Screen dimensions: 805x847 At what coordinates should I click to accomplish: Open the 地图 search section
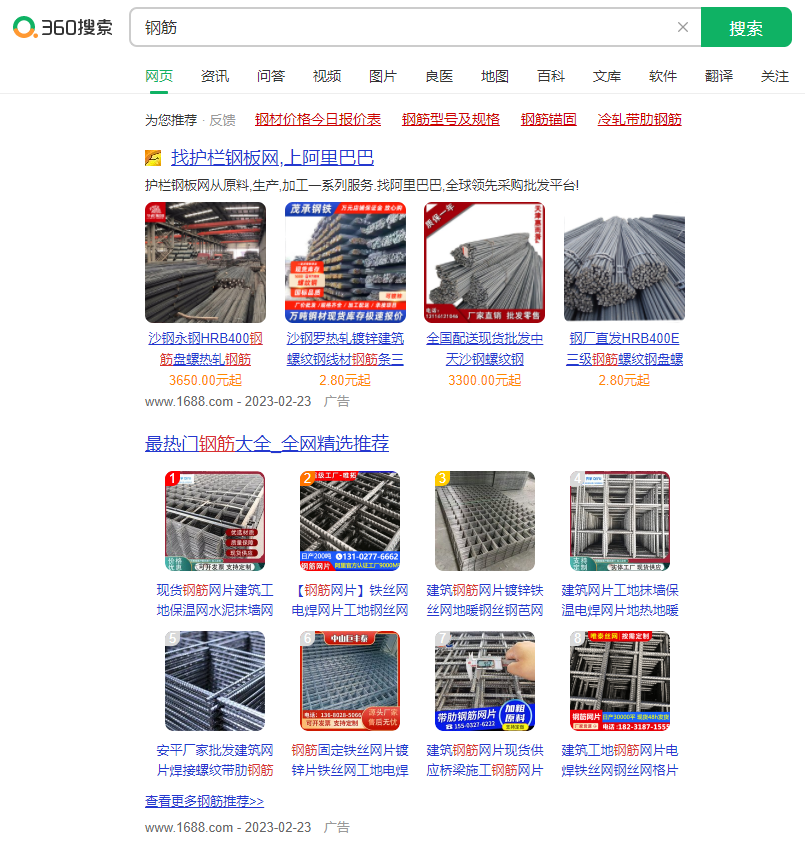click(x=495, y=76)
